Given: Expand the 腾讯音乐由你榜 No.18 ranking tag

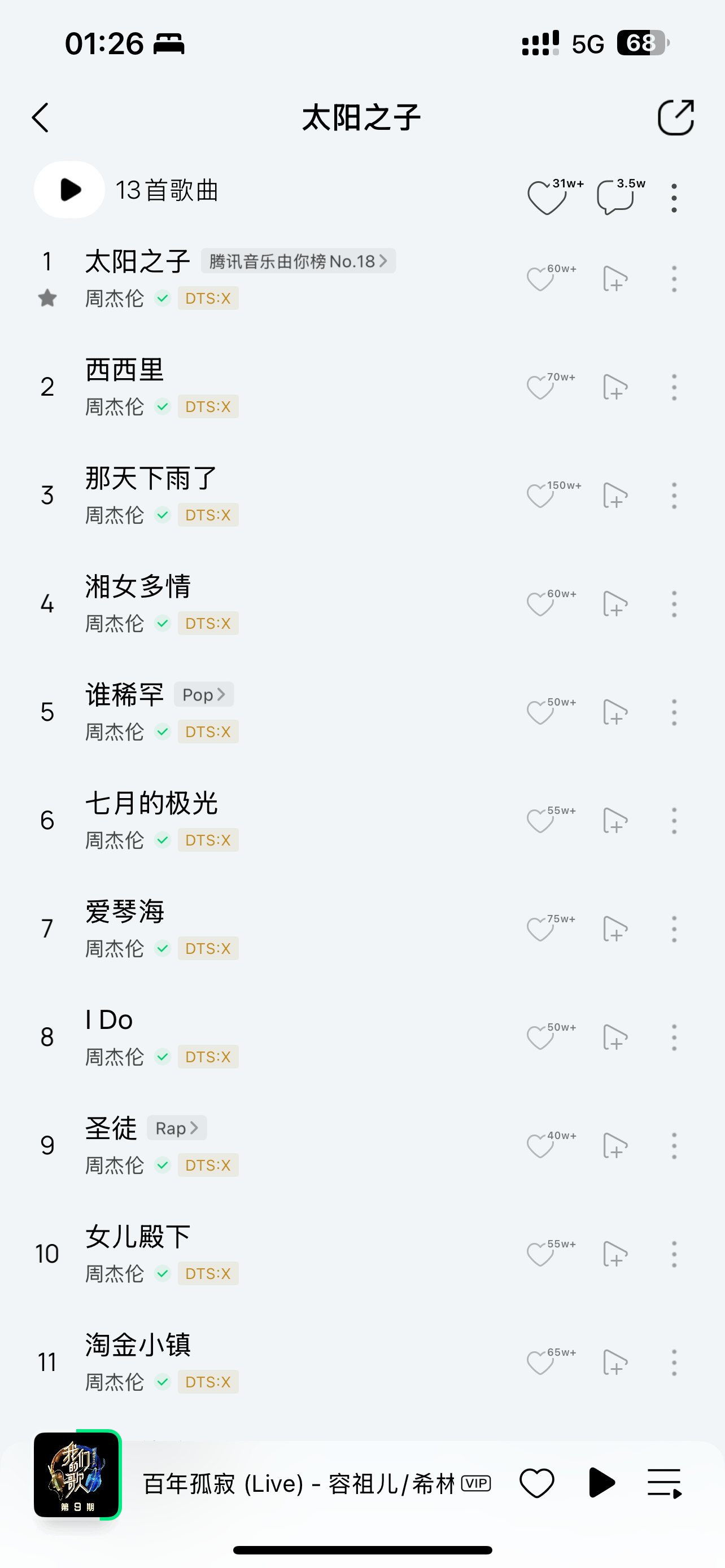Looking at the screenshot, I should pyautogui.click(x=298, y=261).
